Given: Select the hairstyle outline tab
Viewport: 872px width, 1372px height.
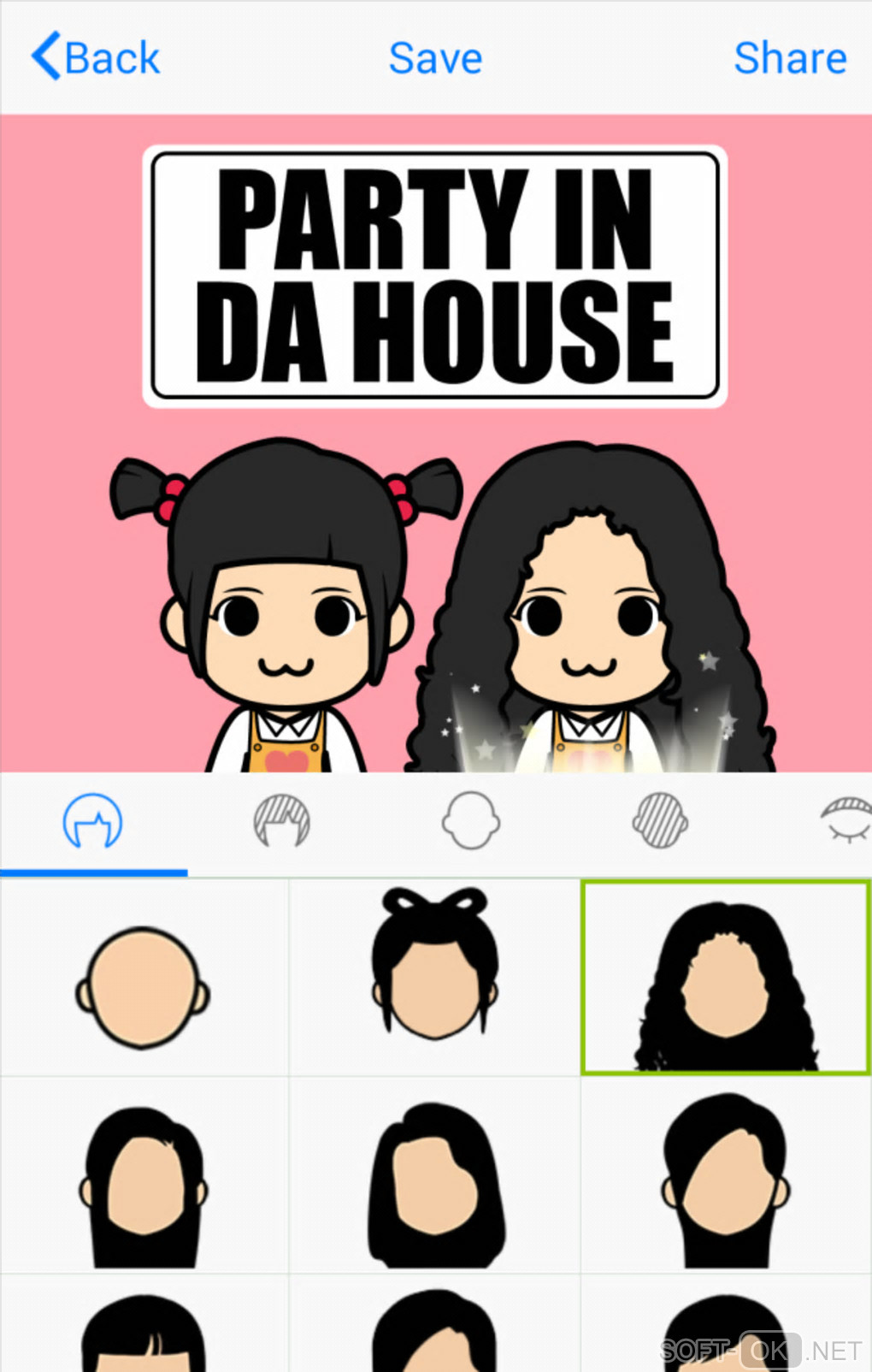Looking at the screenshot, I should pos(92,820).
